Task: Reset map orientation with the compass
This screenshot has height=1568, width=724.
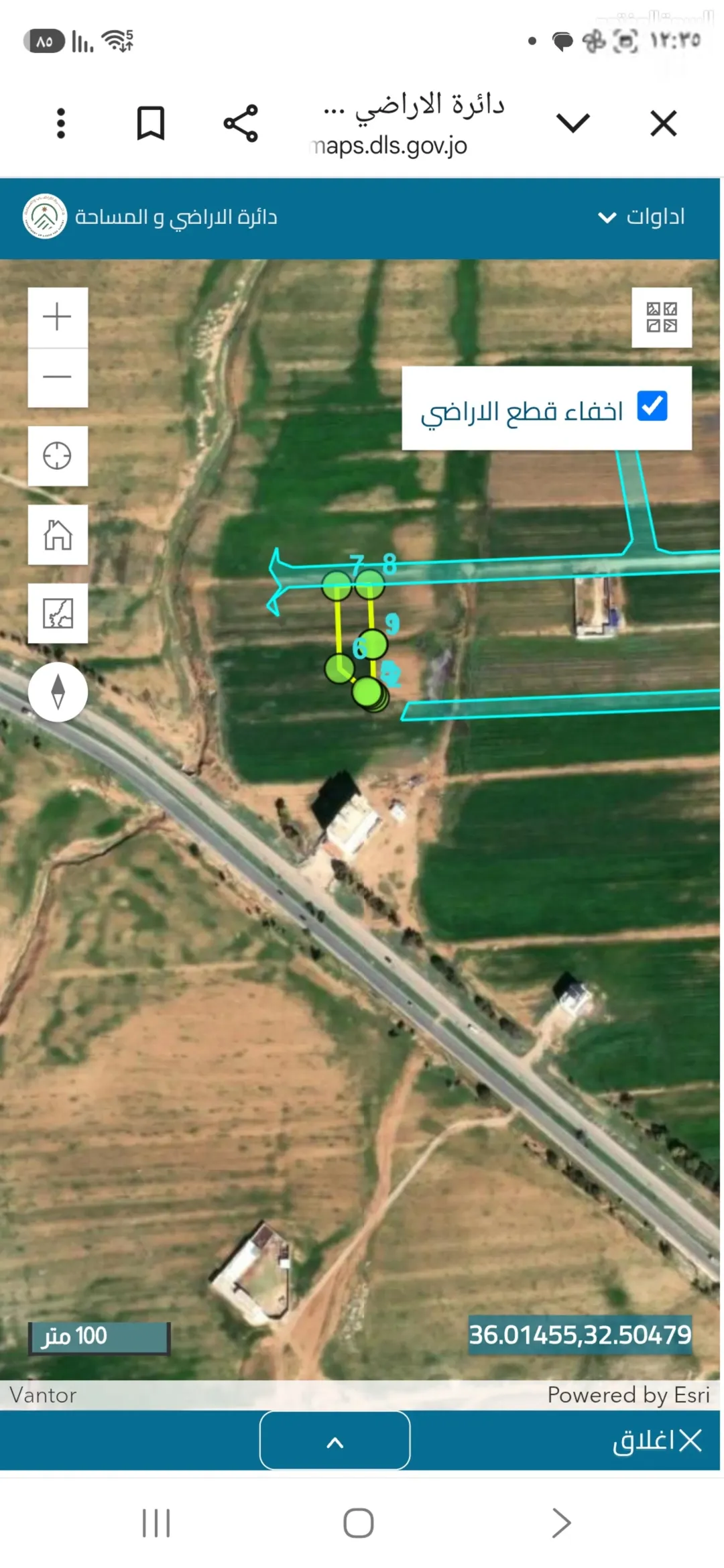Action: point(58,692)
